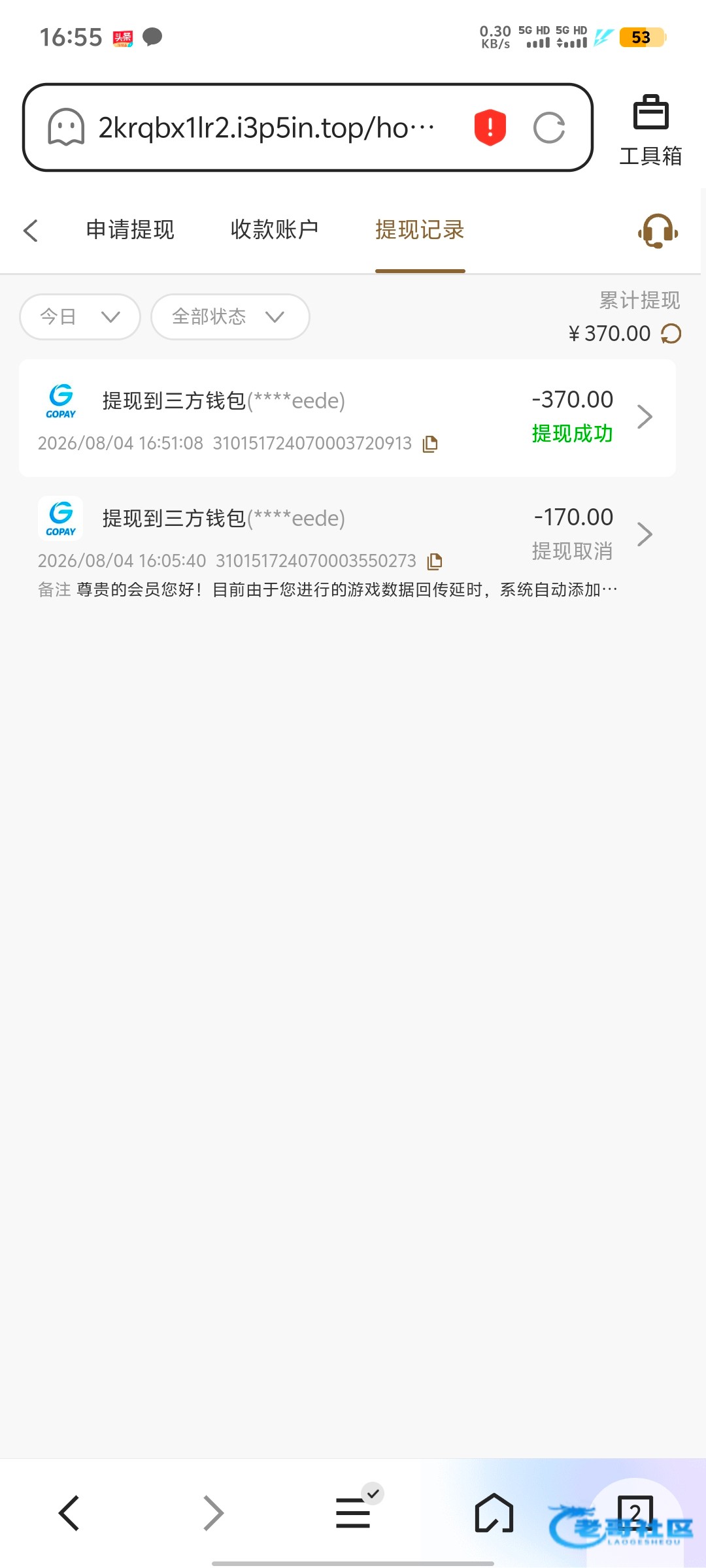Copy order number 31015172407000372 0913
This screenshot has height=1568, width=706.
pos(430,444)
